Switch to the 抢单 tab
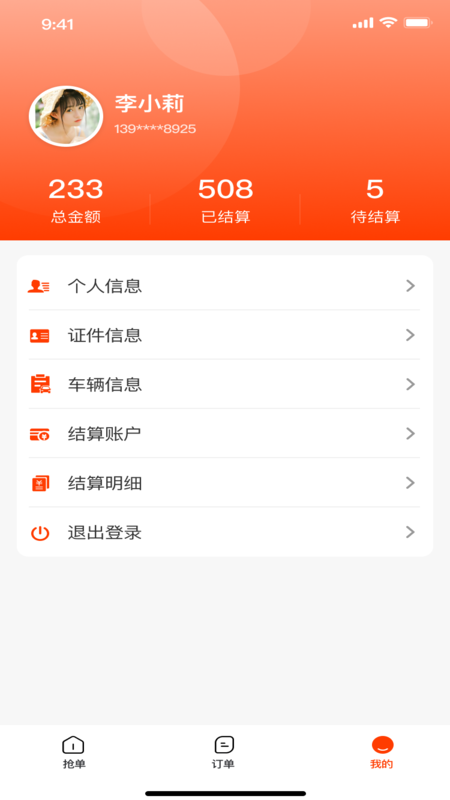The width and height of the screenshot is (450, 800). (x=74, y=753)
